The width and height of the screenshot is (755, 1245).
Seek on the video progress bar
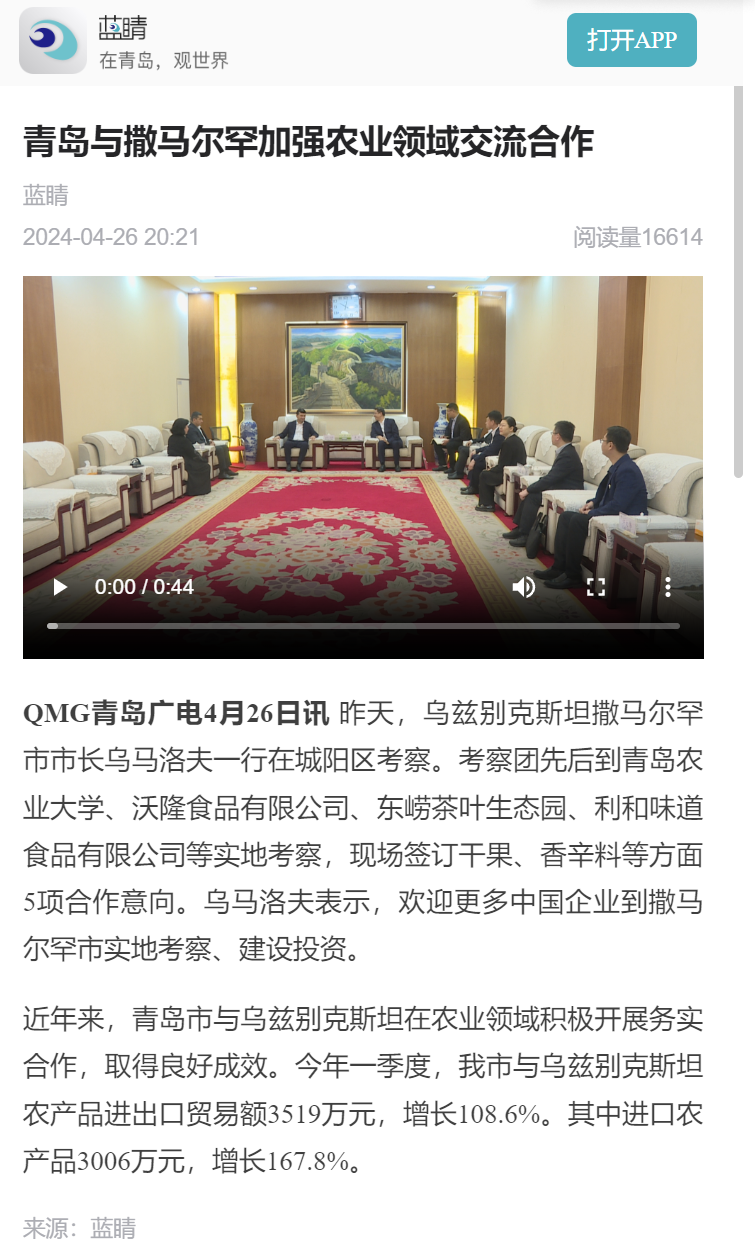(363, 626)
